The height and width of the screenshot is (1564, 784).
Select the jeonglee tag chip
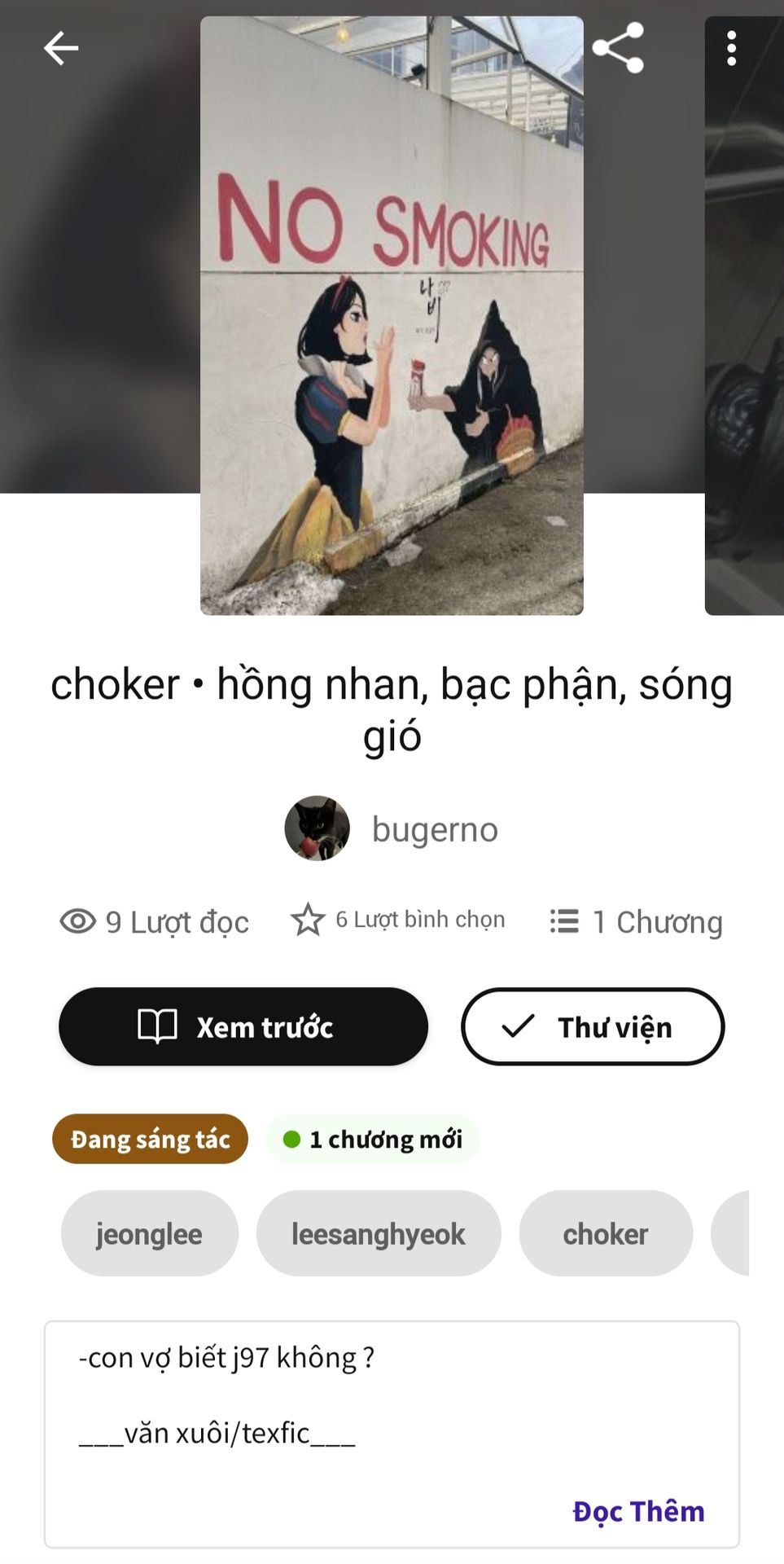point(149,1233)
